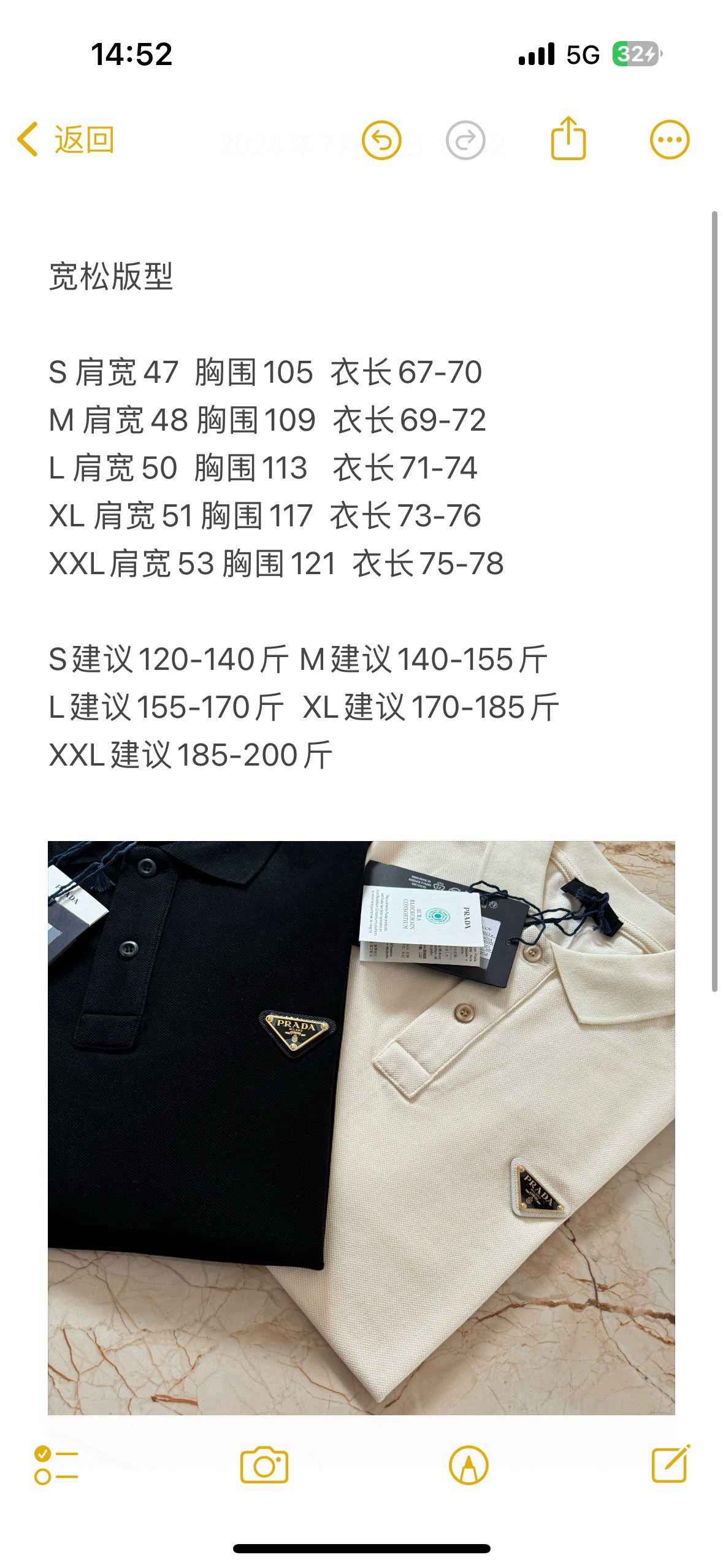Image resolution: width=723 pixels, height=1568 pixels.
Task: Open the camera attachment options
Action: click(x=264, y=1466)
